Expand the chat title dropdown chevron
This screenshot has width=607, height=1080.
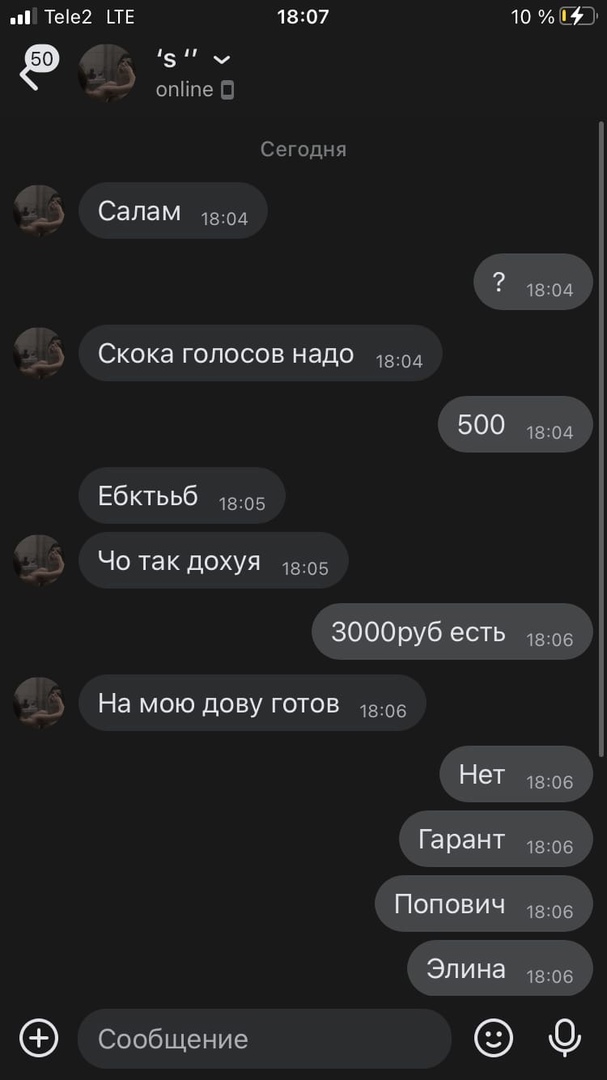point(222,60)
